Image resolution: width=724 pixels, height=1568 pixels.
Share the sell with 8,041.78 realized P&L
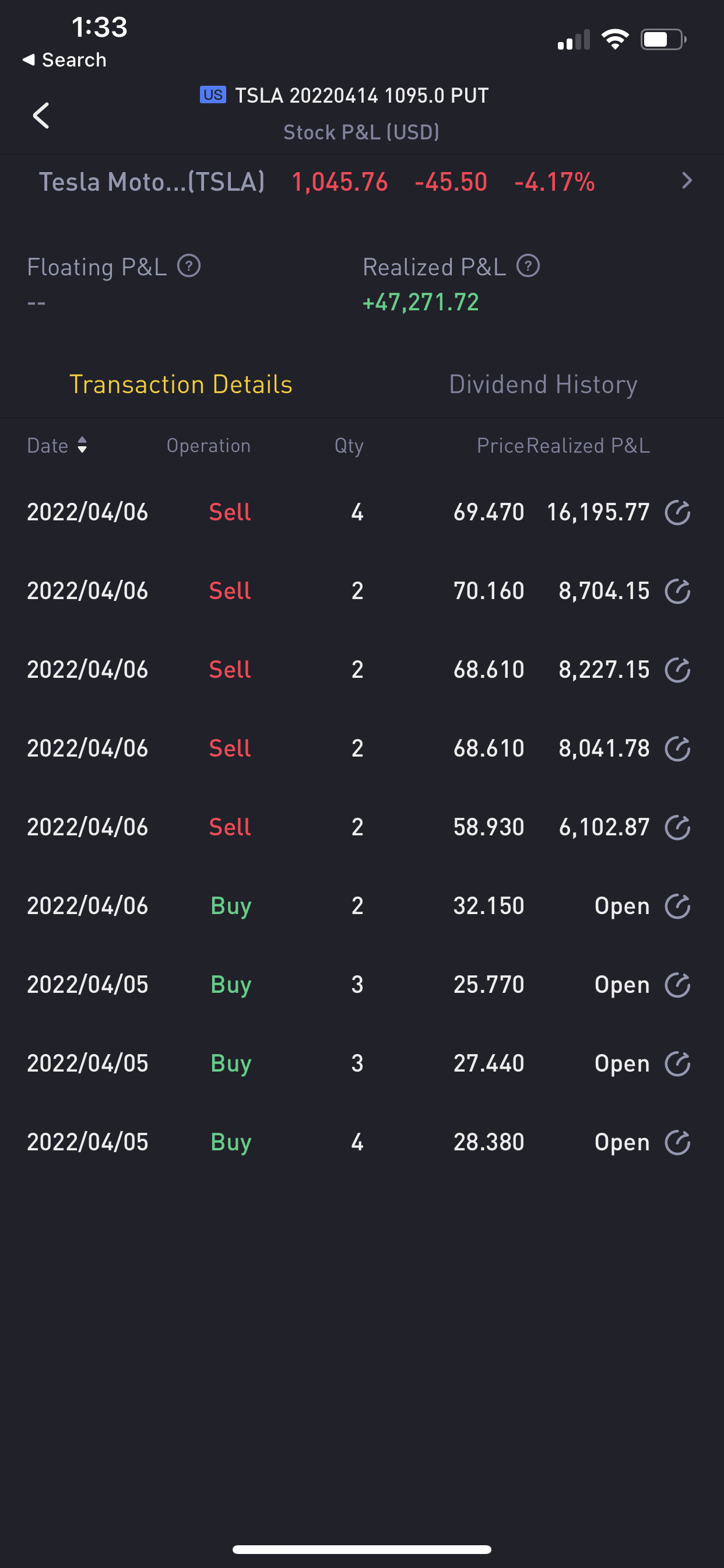[677, 748]
